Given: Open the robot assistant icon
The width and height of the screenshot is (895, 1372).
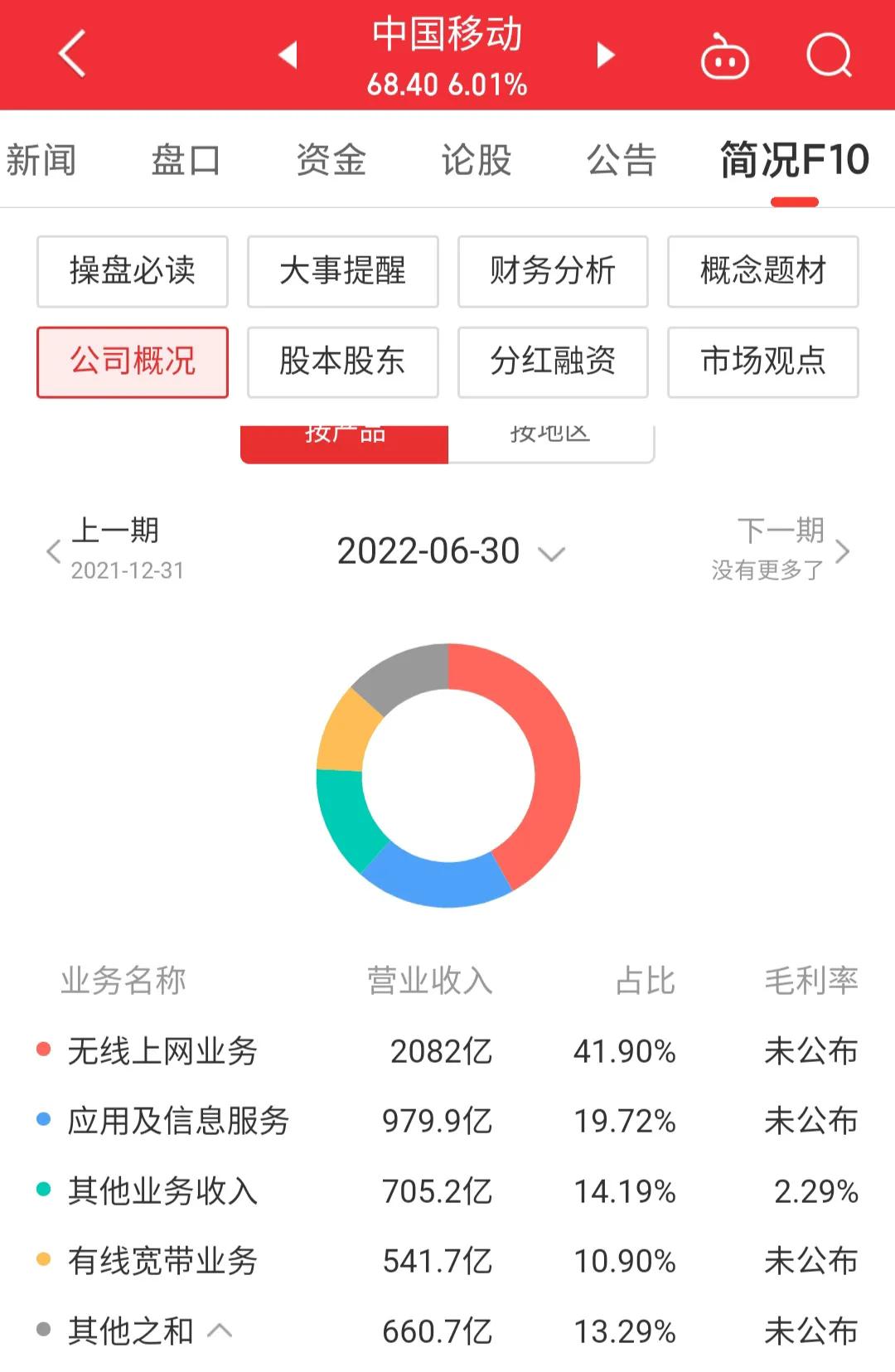Looking at the screenshot, I should coord(724,55).
